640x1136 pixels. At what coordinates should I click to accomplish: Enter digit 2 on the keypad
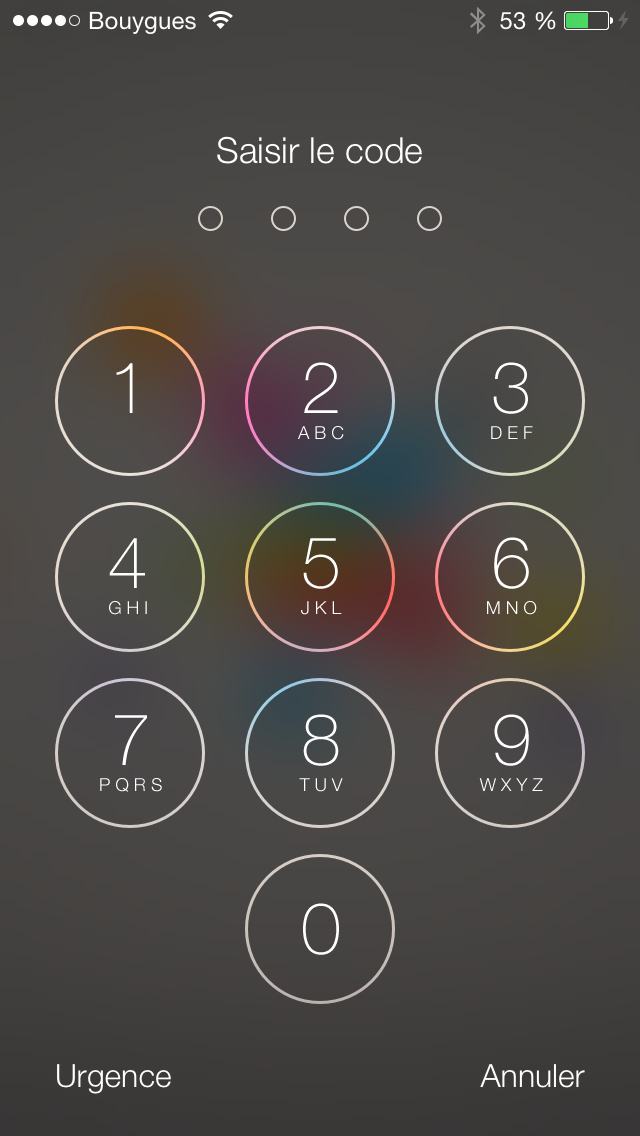[320, 402]
